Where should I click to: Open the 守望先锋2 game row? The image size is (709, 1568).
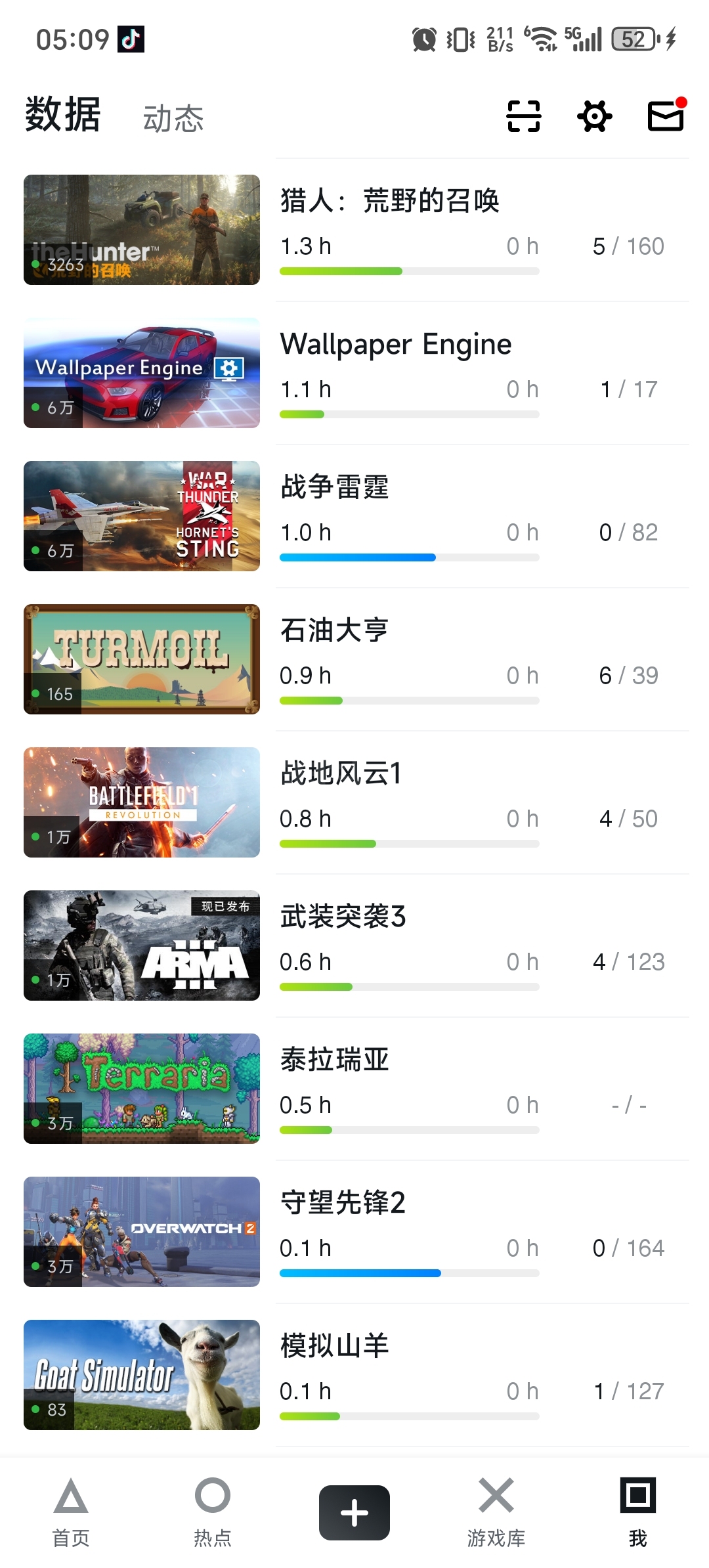point(356,1232)
